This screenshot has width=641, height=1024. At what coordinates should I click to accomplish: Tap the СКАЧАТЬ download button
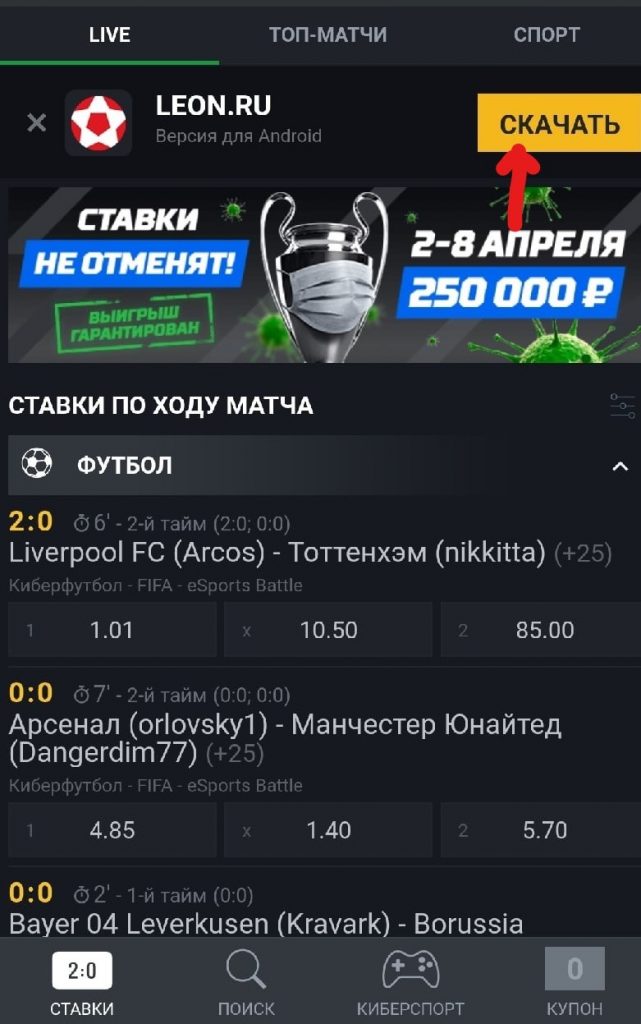click(559, 124)
